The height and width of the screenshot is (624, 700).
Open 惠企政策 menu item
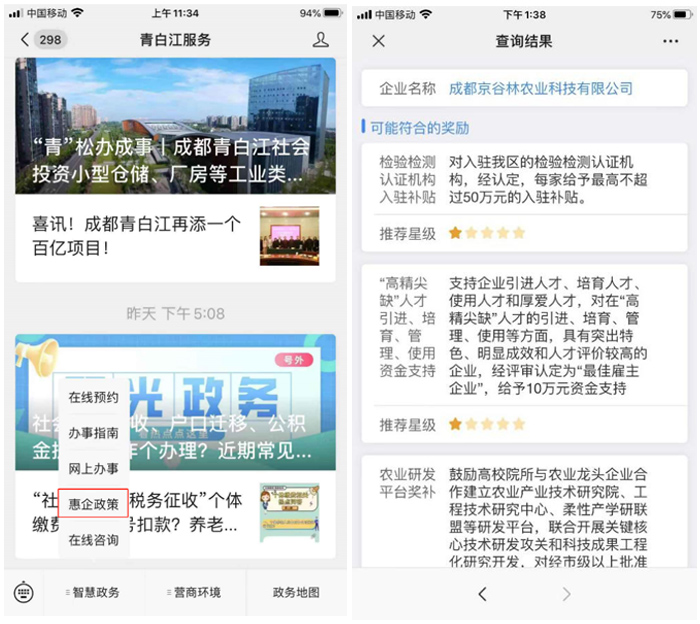coord(93,504)
